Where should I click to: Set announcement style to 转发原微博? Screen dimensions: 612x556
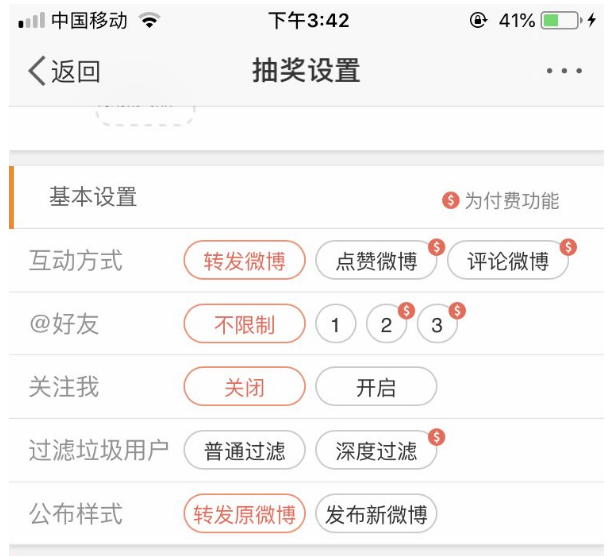pyautogui.click(x=244, y=514)
